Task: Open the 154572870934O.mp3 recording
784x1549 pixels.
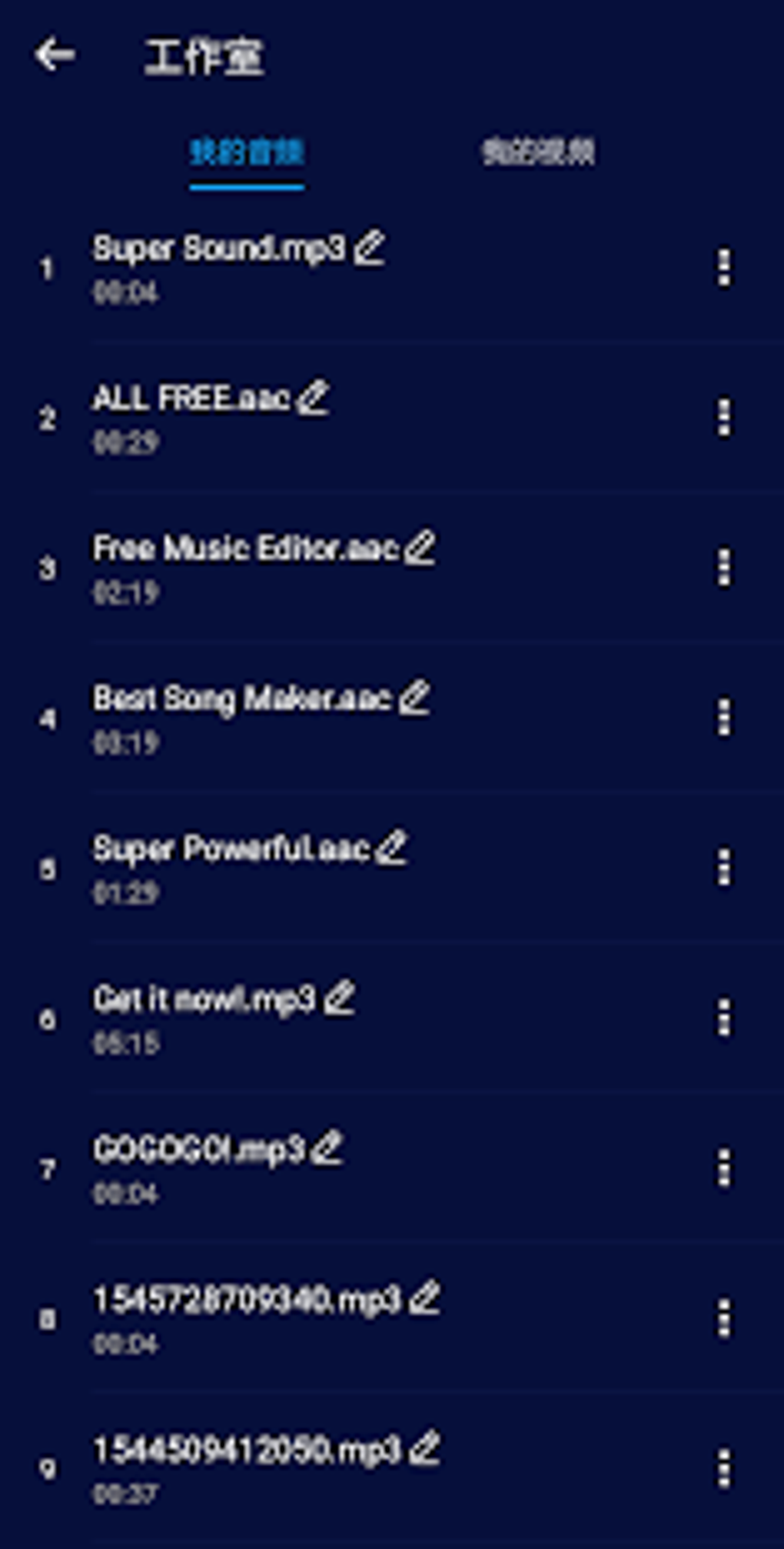Action: pos(246,1299)
